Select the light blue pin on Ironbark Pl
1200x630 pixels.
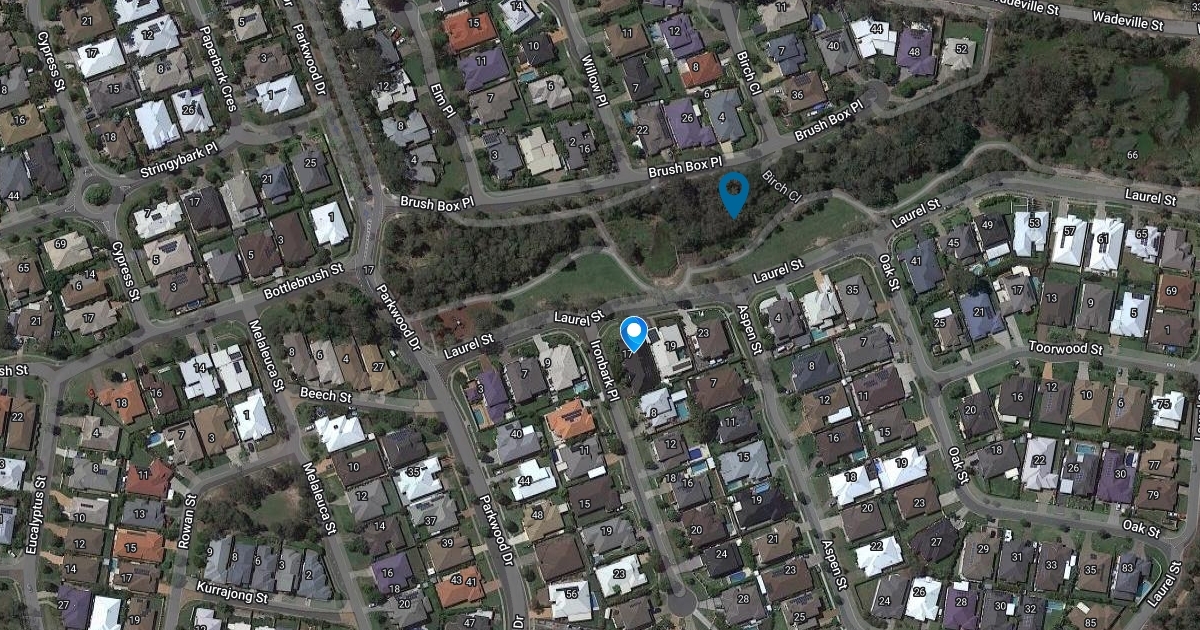[633, 332]
